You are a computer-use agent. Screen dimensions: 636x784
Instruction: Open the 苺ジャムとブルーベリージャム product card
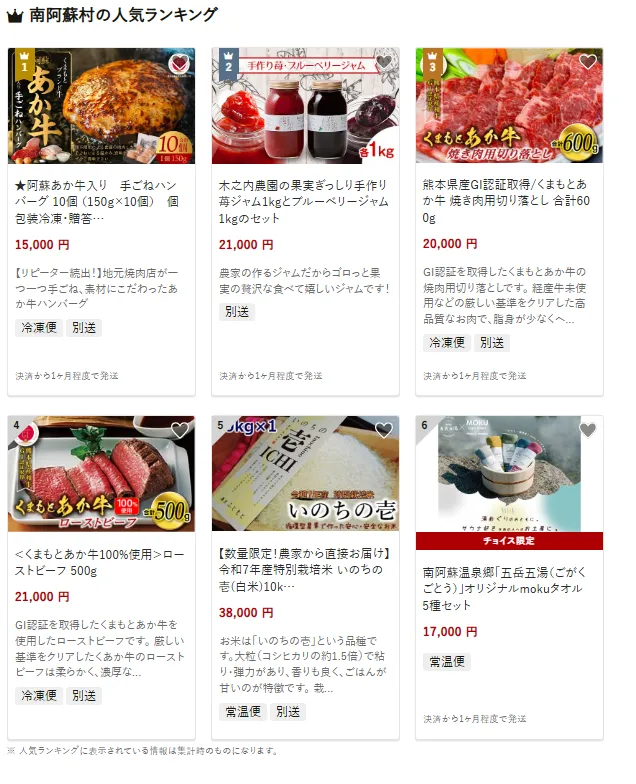click(305, 198)
